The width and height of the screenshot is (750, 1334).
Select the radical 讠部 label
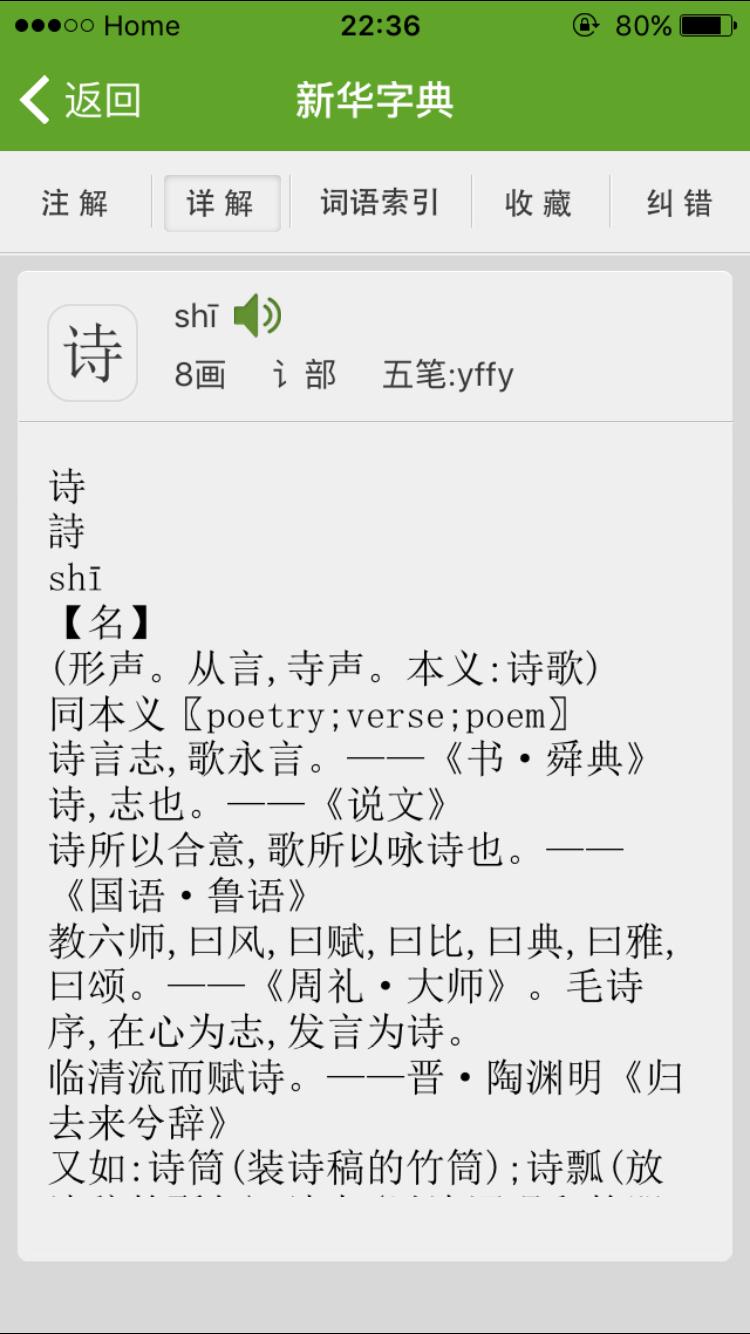pos(300,375)
